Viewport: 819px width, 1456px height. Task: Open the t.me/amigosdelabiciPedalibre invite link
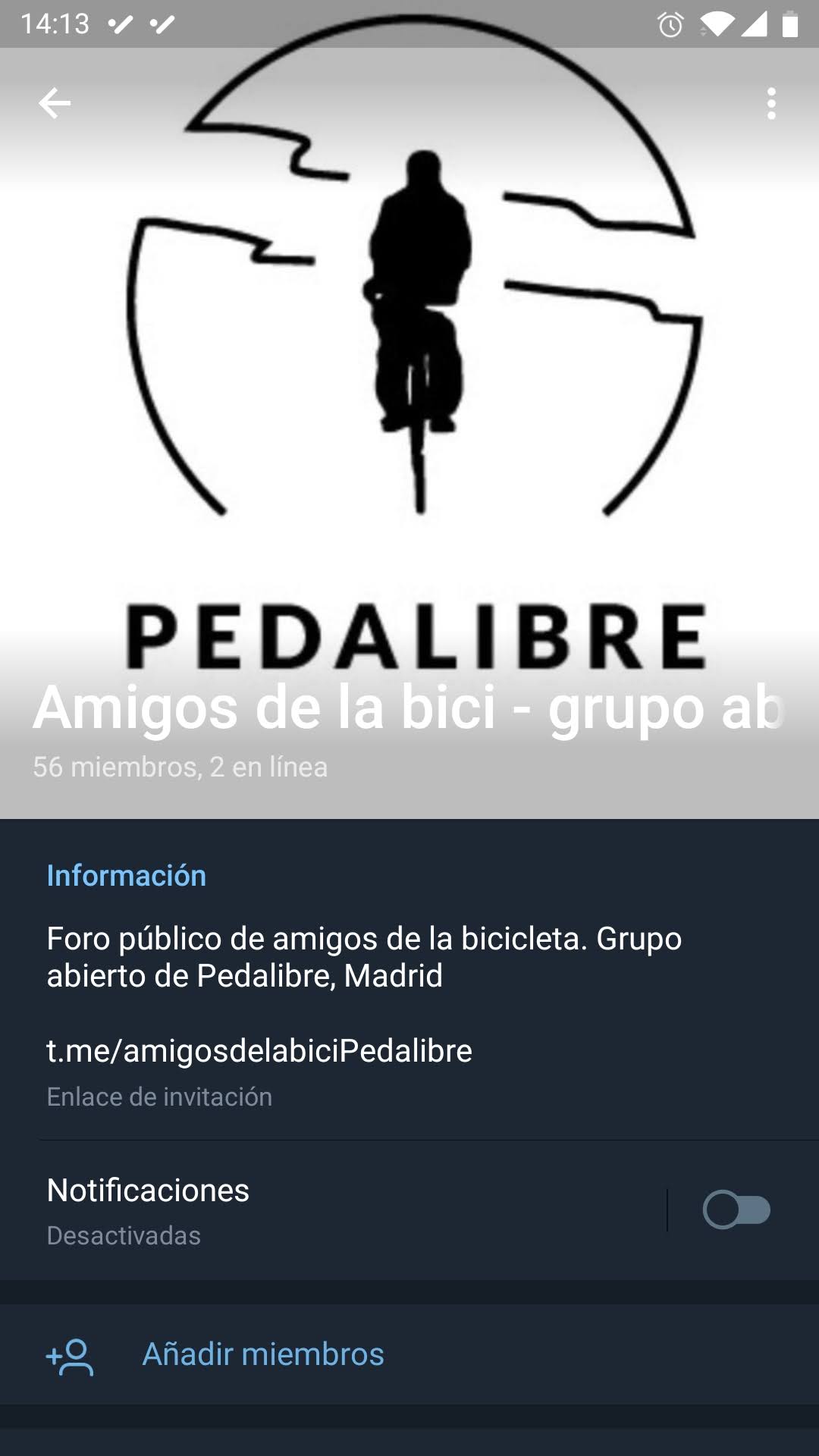pos(259,1051)
